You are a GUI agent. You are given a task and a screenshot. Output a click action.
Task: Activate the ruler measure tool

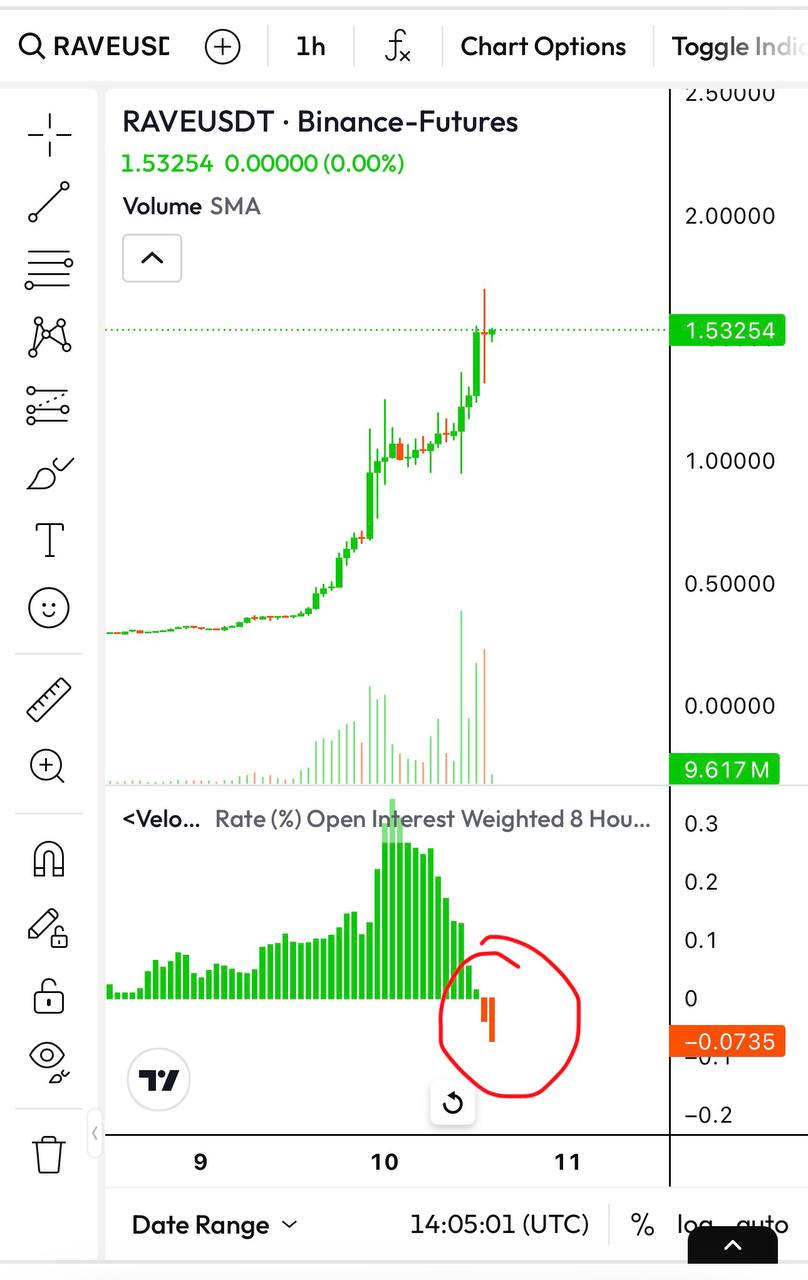[x=49, y=699]
